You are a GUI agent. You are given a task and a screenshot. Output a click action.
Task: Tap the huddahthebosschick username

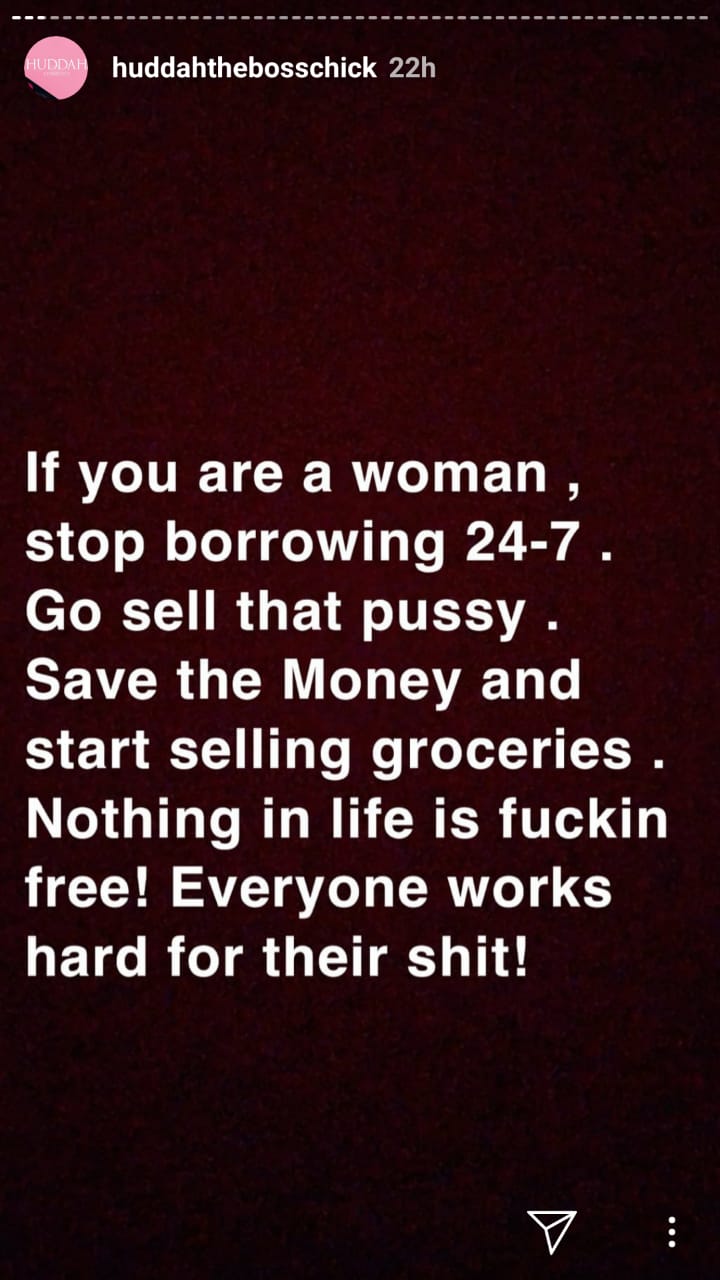[244, 68]
